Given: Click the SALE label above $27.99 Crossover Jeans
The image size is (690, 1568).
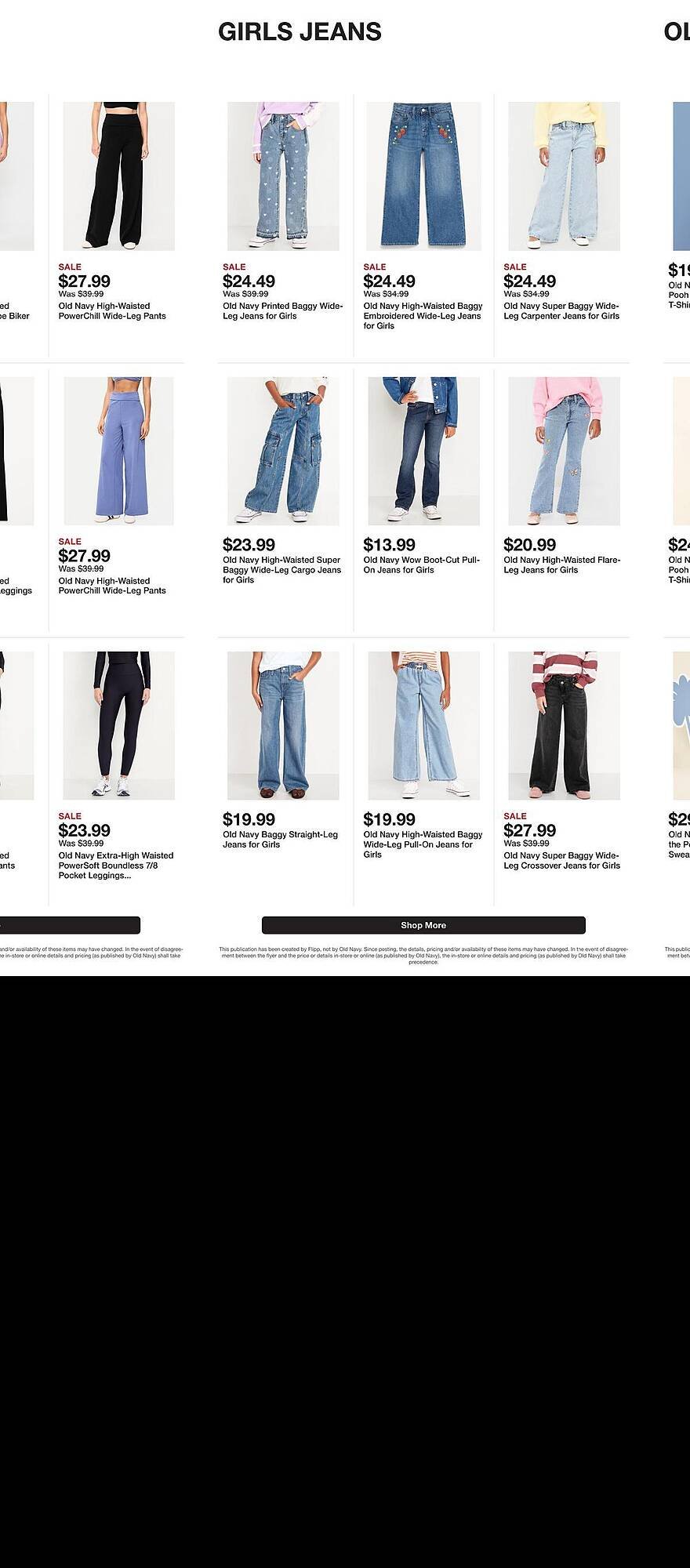Looking at the screenshot, I should [x=516, y=817].
